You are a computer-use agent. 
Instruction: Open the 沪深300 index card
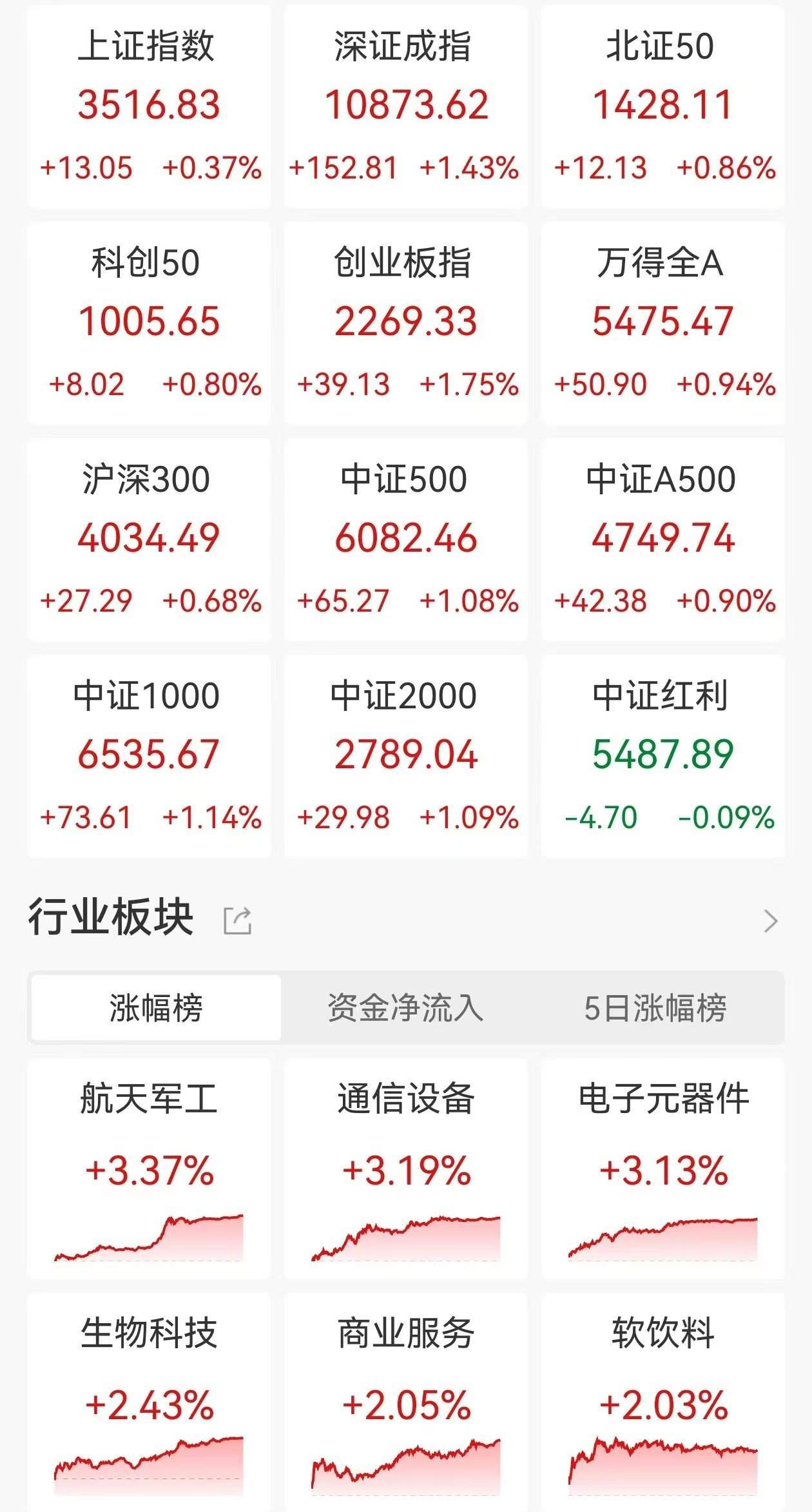pyautogui.click(x=149, y=540)
